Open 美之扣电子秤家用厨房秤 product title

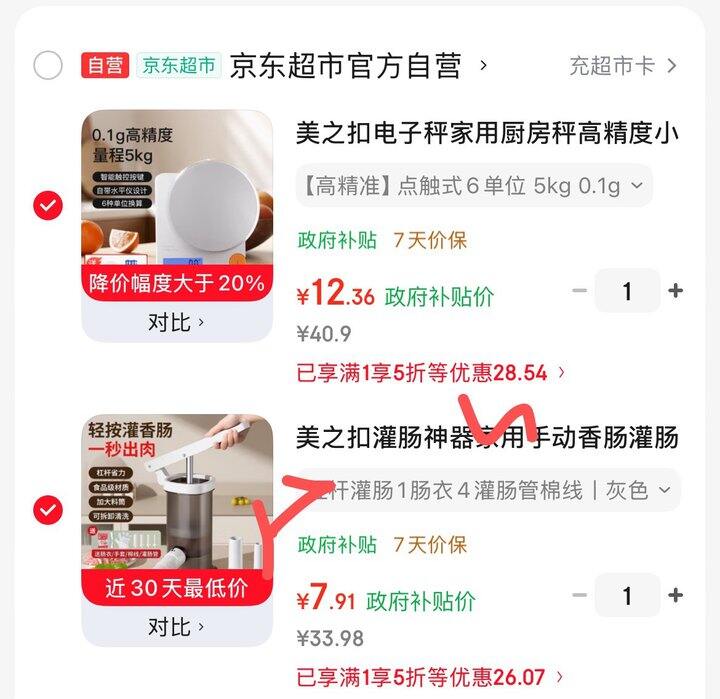(487, 132)
